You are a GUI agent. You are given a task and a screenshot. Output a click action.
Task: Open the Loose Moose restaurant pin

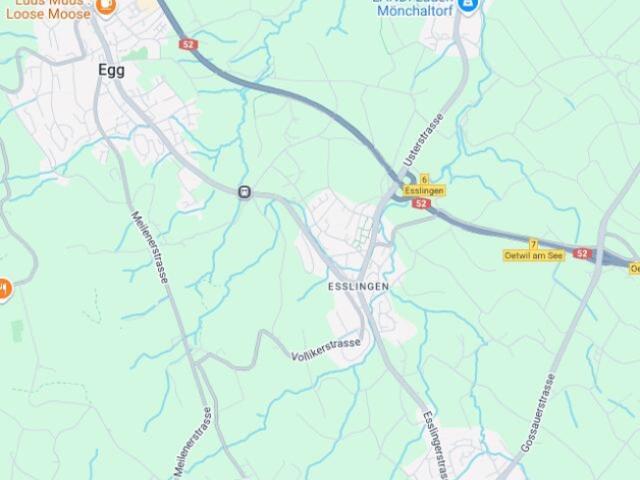coord(106,5)
